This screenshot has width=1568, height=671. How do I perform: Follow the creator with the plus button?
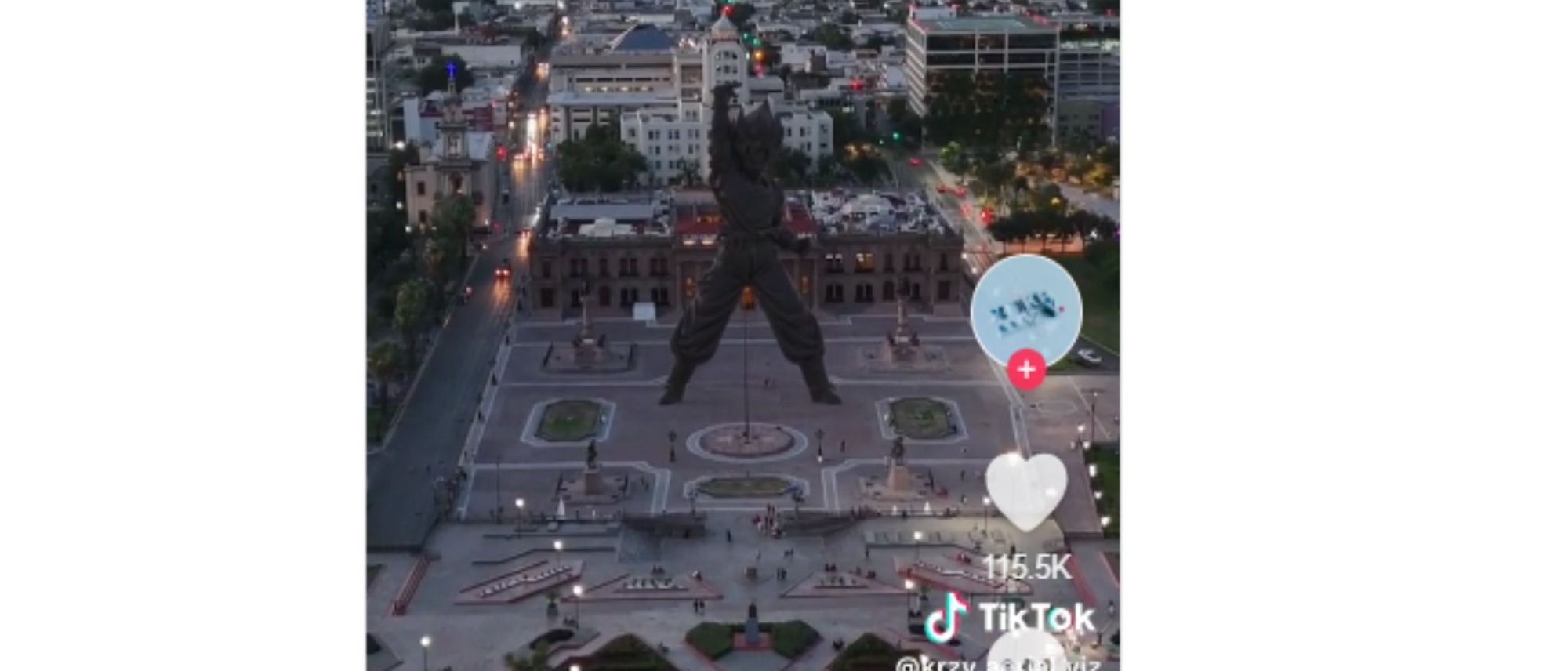pos(1026,369)
